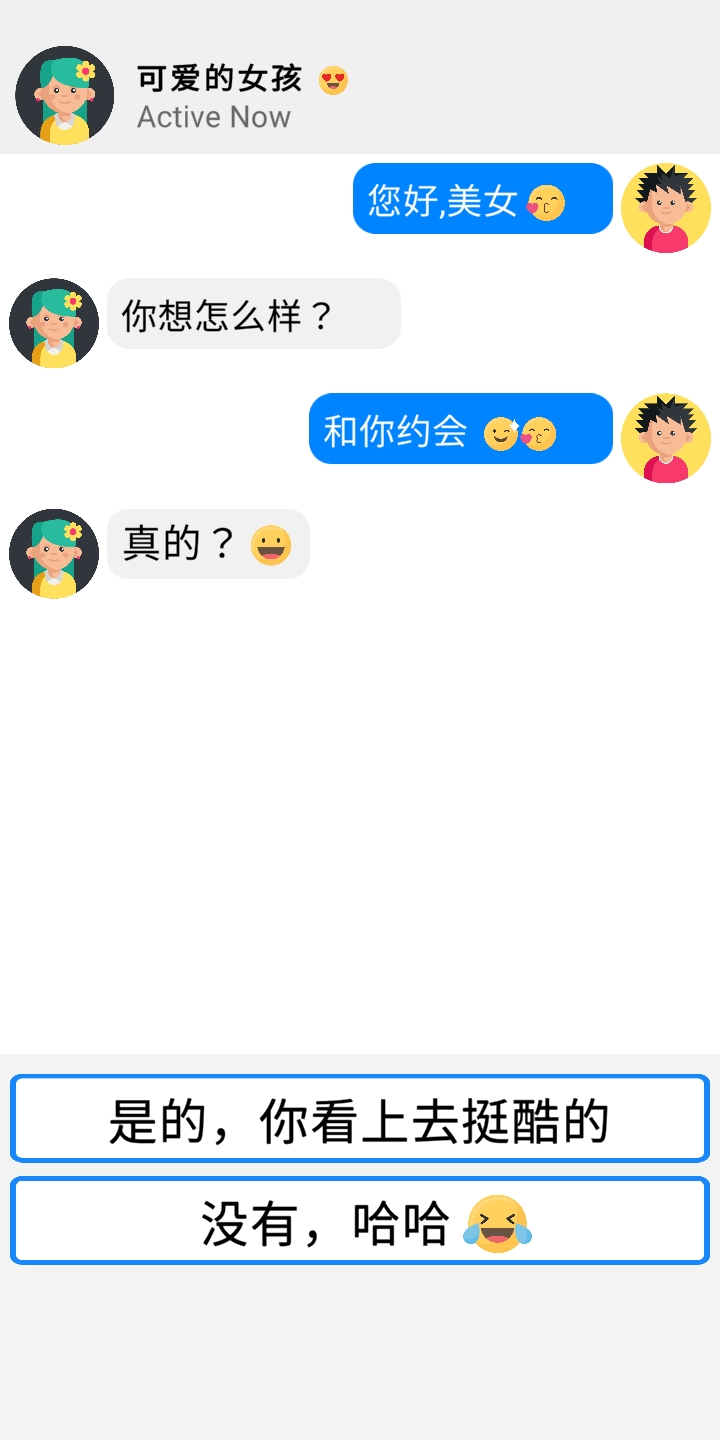
Task: Click the heart-eyes emoji in the header title
Action: [334, 80]
